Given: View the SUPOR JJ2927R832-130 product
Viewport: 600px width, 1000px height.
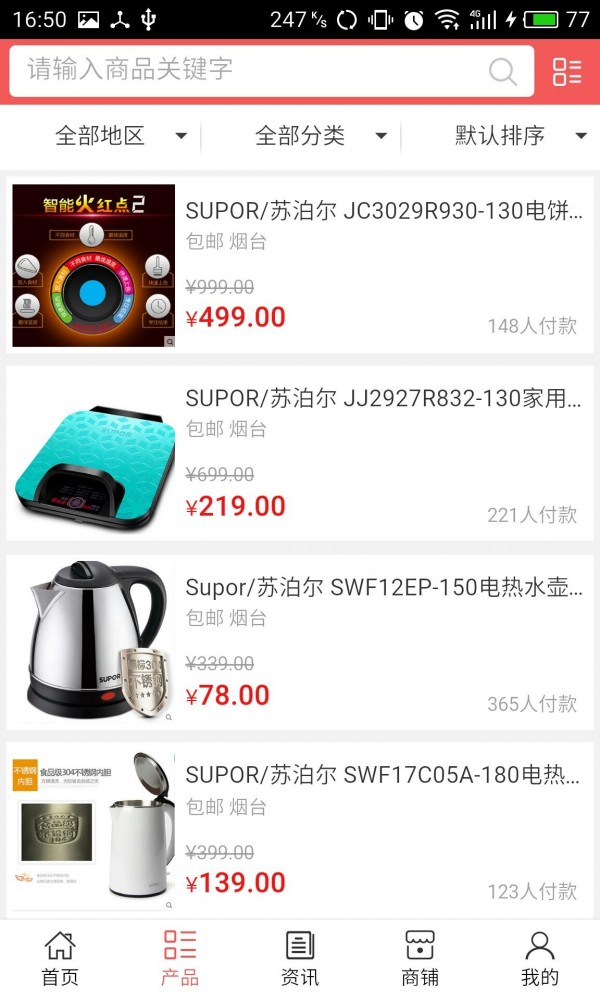Looking at the screenshot, I should (300, 453).
